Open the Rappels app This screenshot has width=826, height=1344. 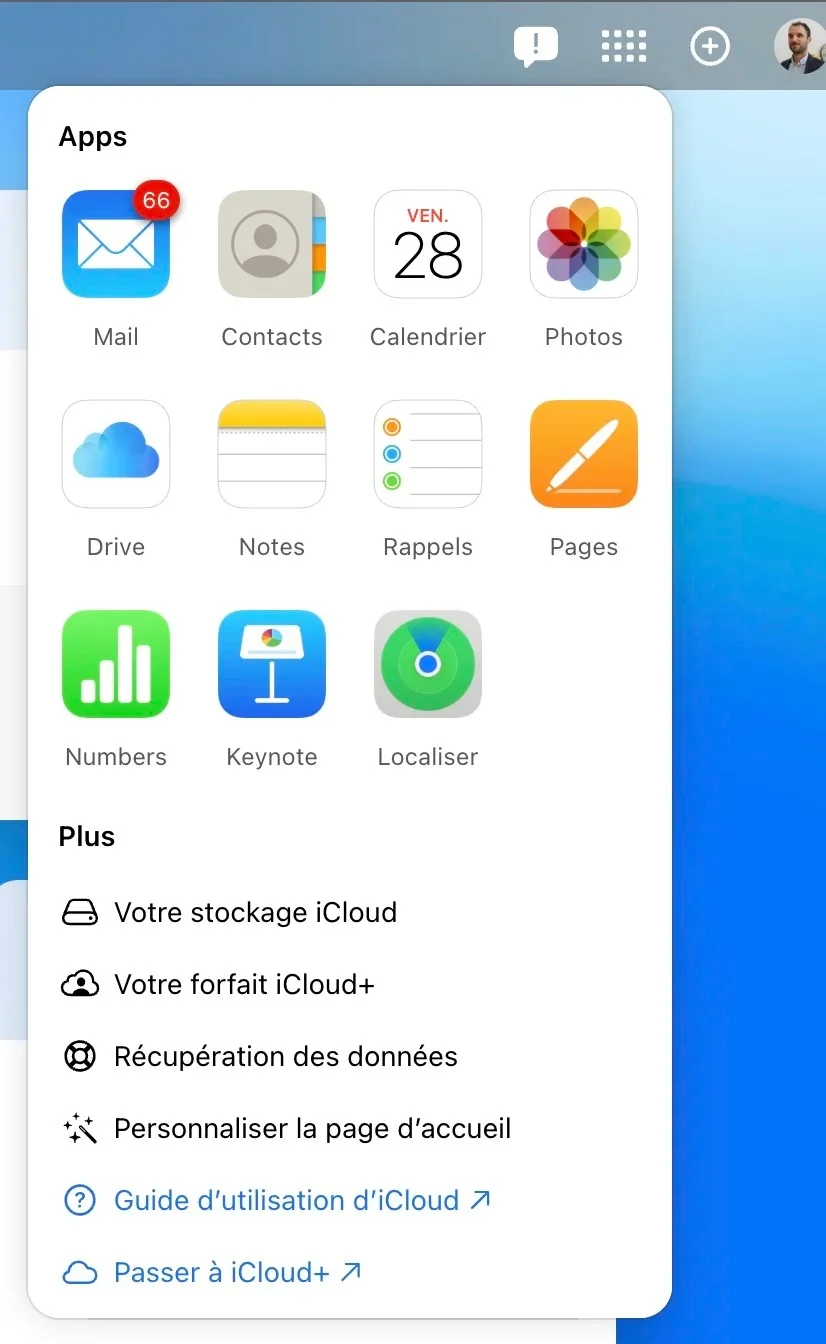(x=428, y=455)
